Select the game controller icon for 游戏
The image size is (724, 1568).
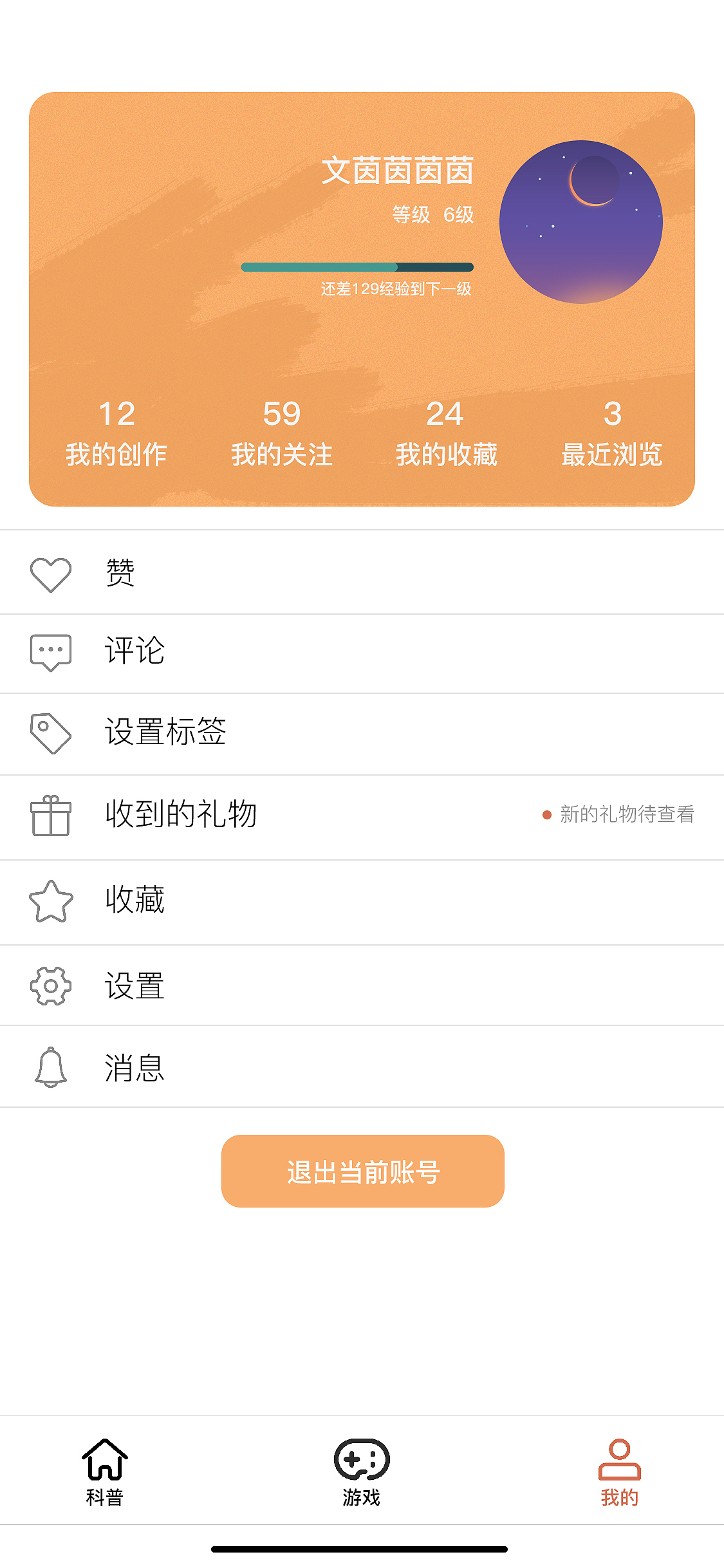coord(361,1459)
